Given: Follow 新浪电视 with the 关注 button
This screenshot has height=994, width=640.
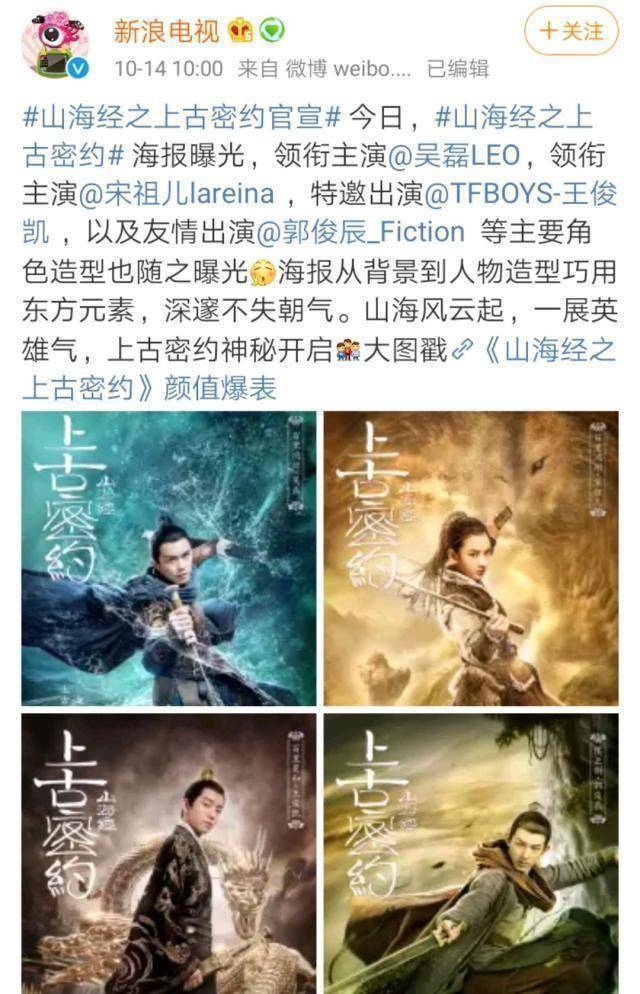Looking at the screenshot, I should click(x=572, y=32).
